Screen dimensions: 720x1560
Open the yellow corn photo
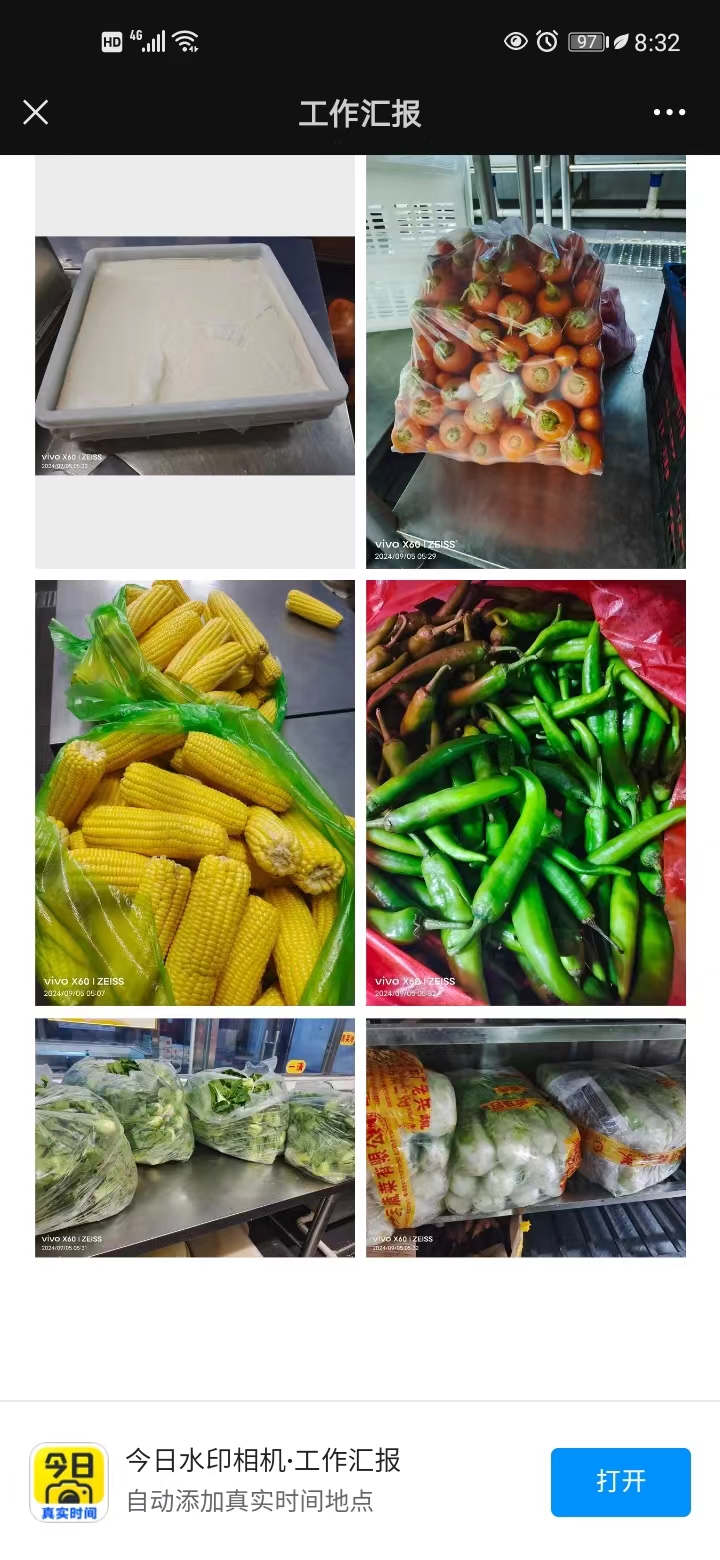point(195,792)
